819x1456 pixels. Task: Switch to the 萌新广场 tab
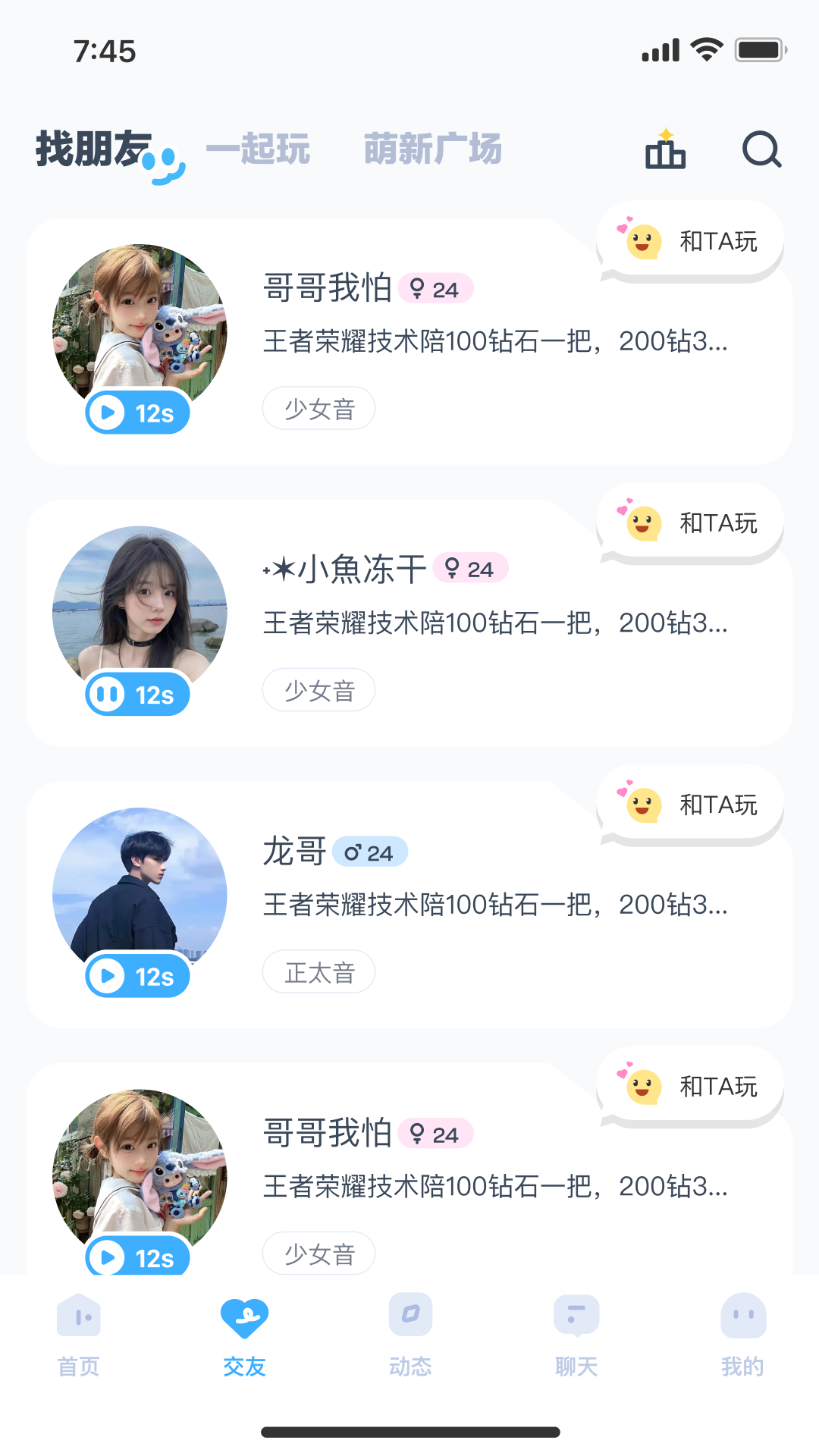coord(432,149)
